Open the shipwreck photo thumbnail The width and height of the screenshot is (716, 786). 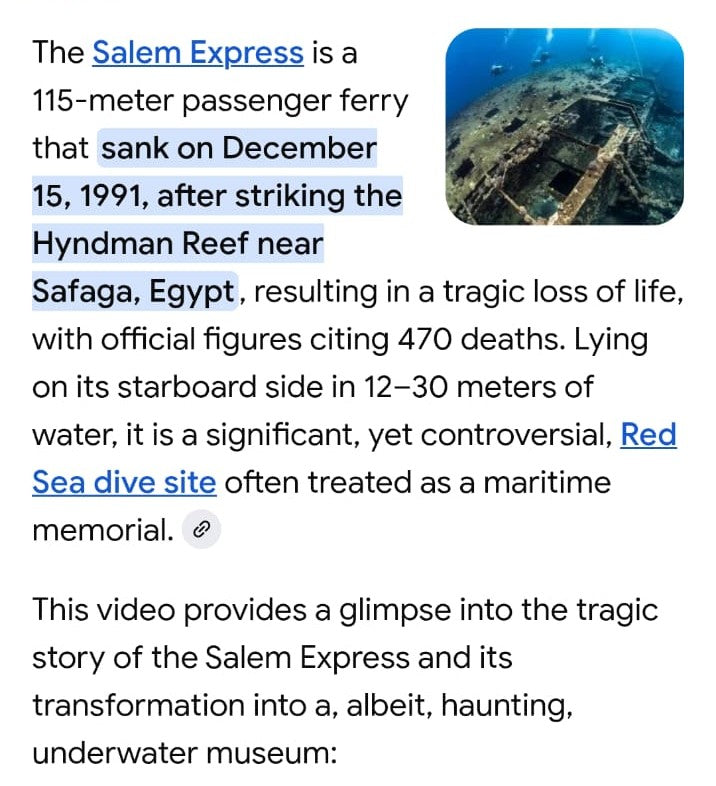point(564,126)
